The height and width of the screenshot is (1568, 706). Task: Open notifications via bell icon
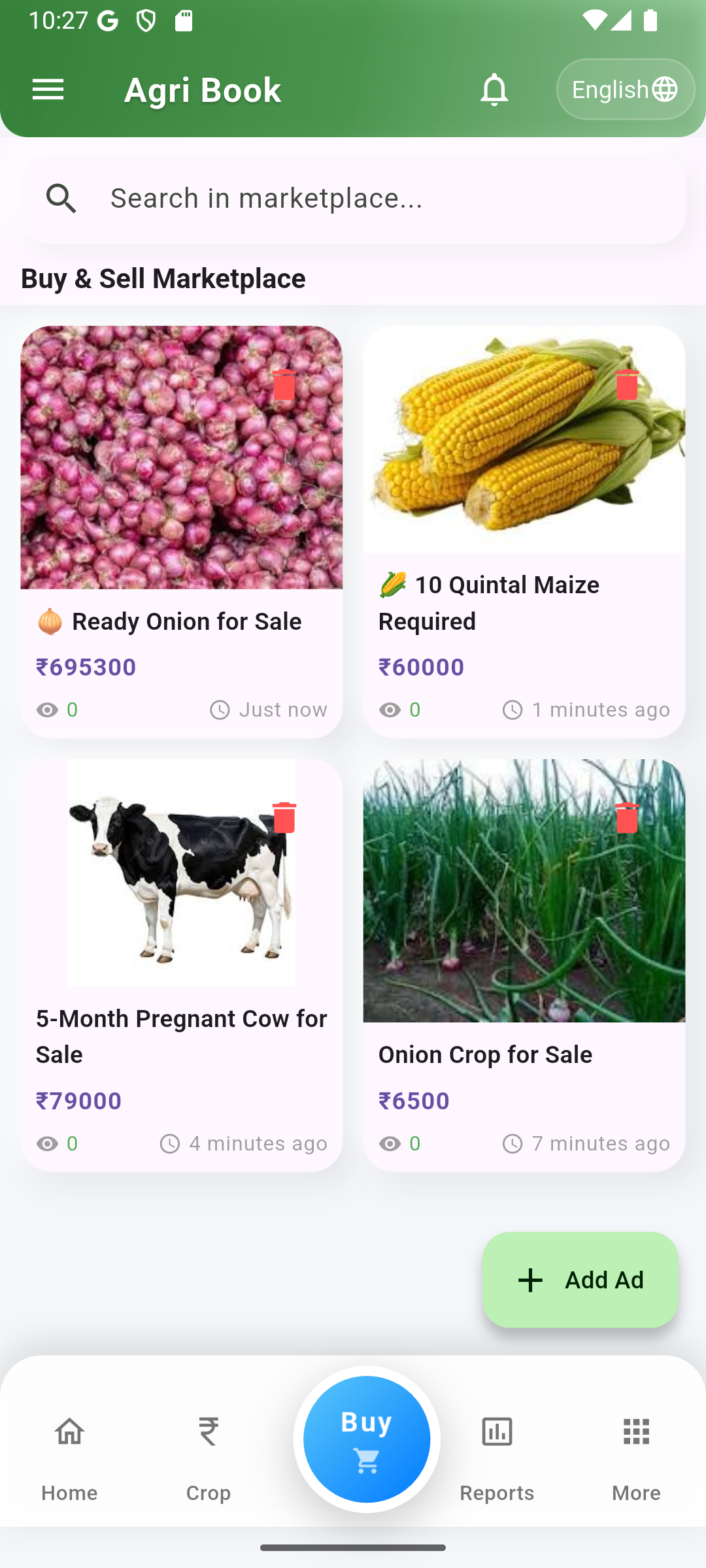[494, 89]
